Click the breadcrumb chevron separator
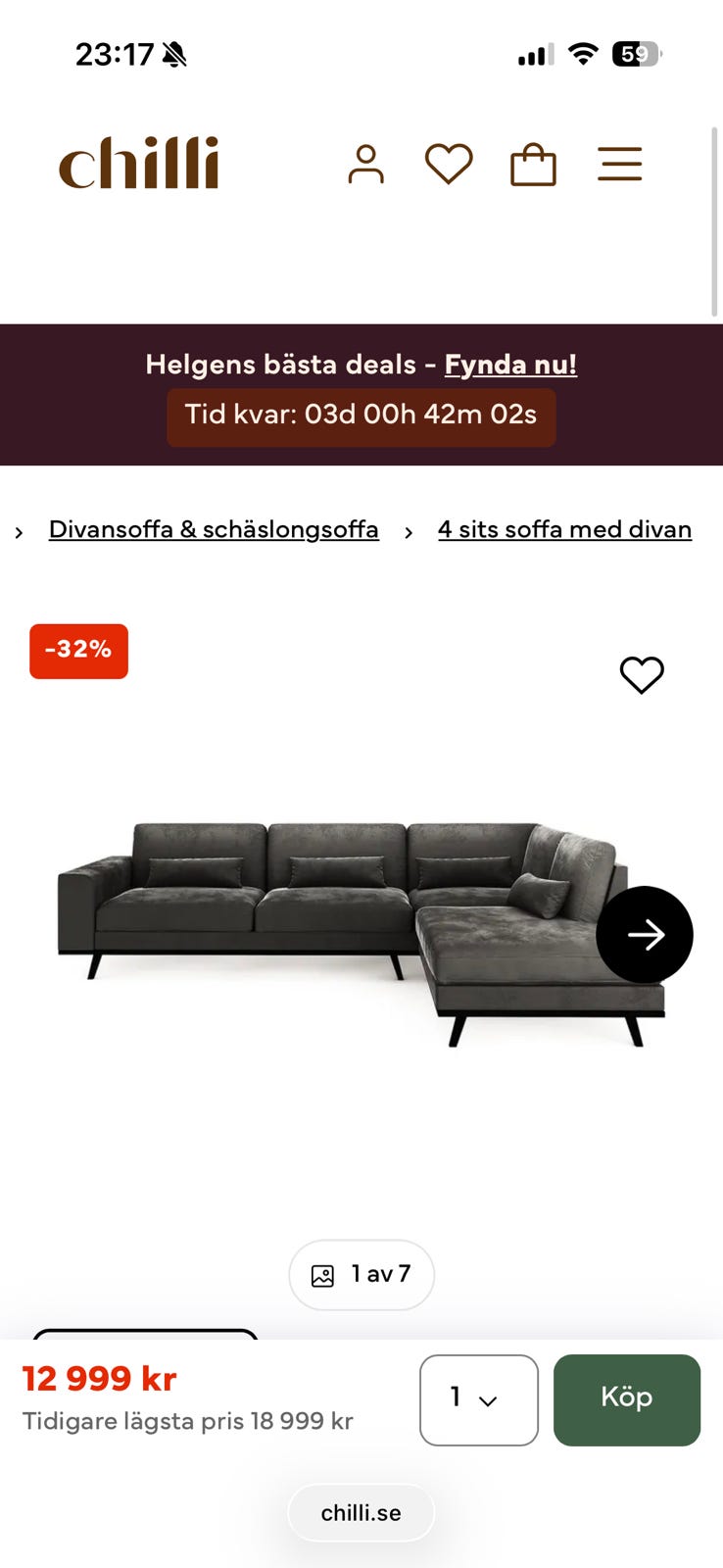The image size is (723, 1568). (x=409, y=530)
